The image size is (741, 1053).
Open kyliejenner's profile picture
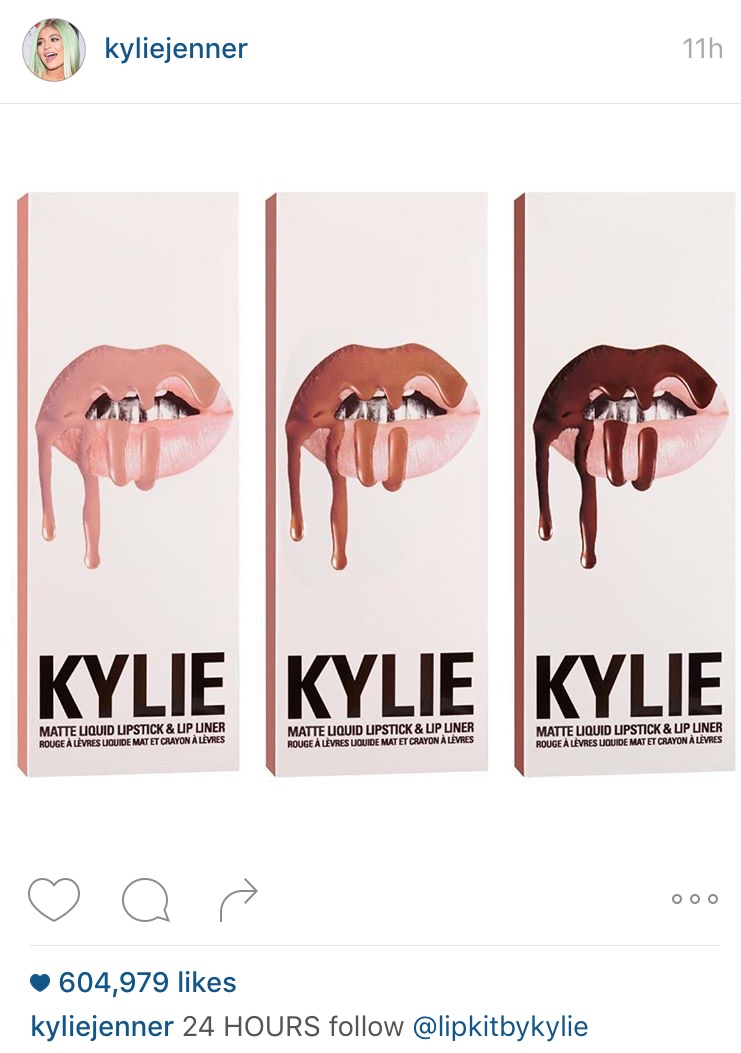point(54,49)
